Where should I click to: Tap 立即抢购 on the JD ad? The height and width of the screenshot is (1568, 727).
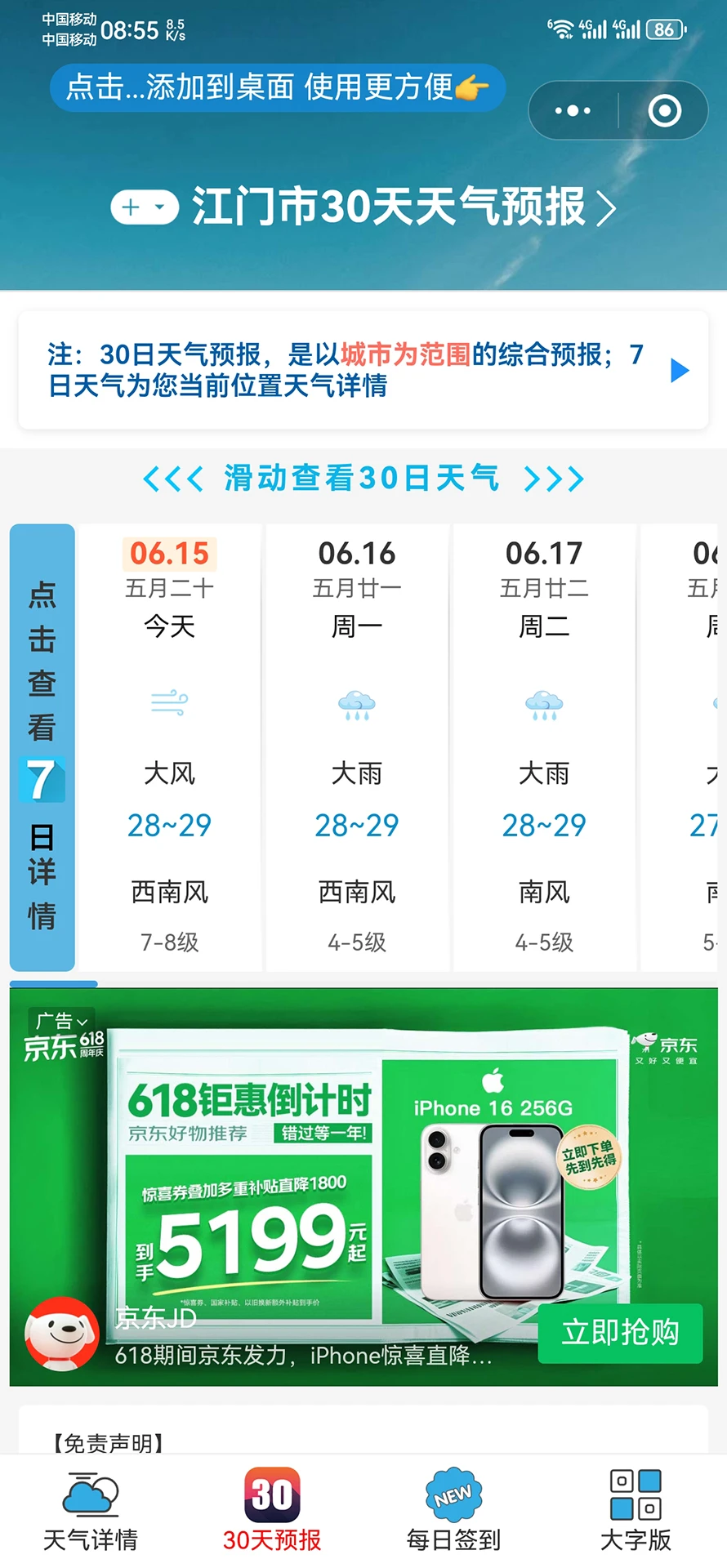point(620,1333)
